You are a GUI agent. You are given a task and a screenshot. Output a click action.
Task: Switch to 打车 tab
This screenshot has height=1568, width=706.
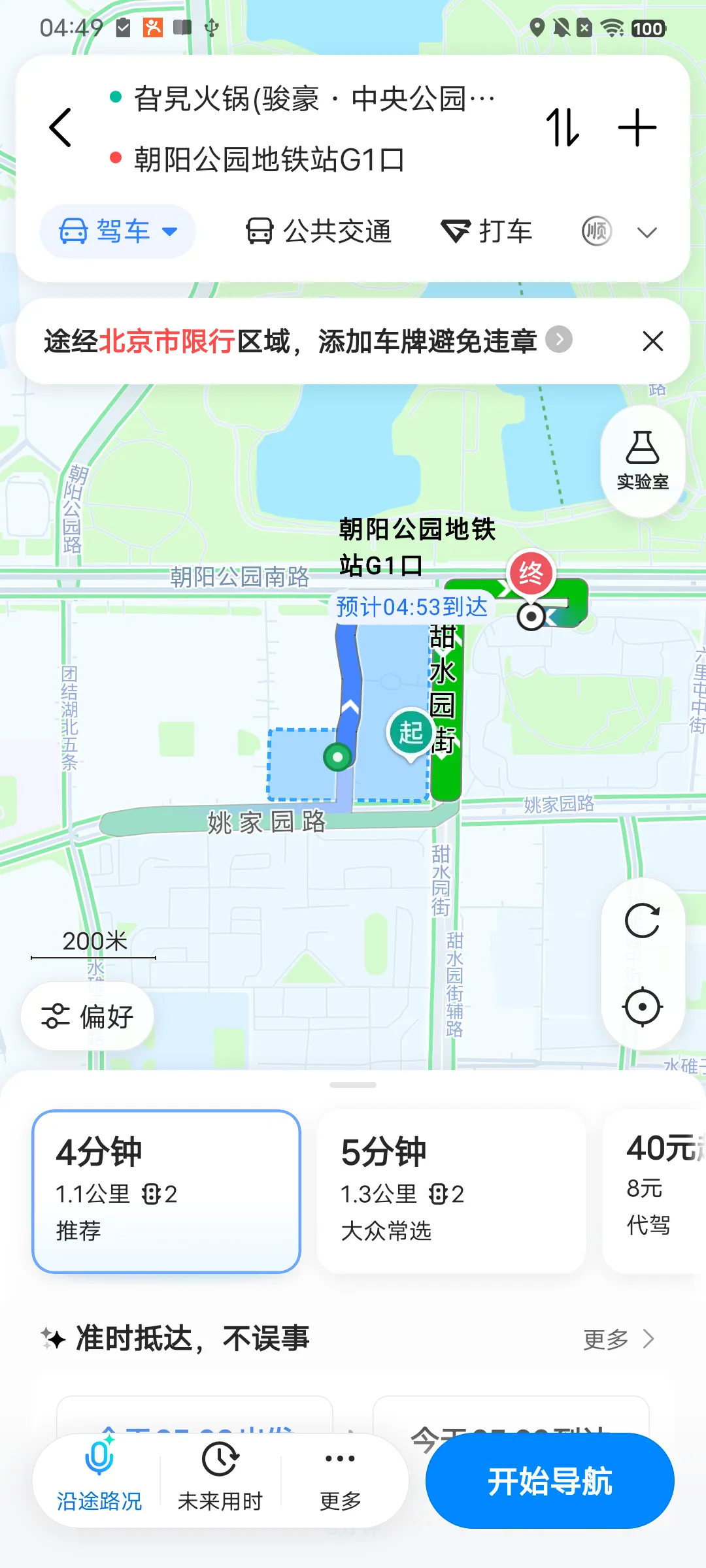[x=487, y=231]
